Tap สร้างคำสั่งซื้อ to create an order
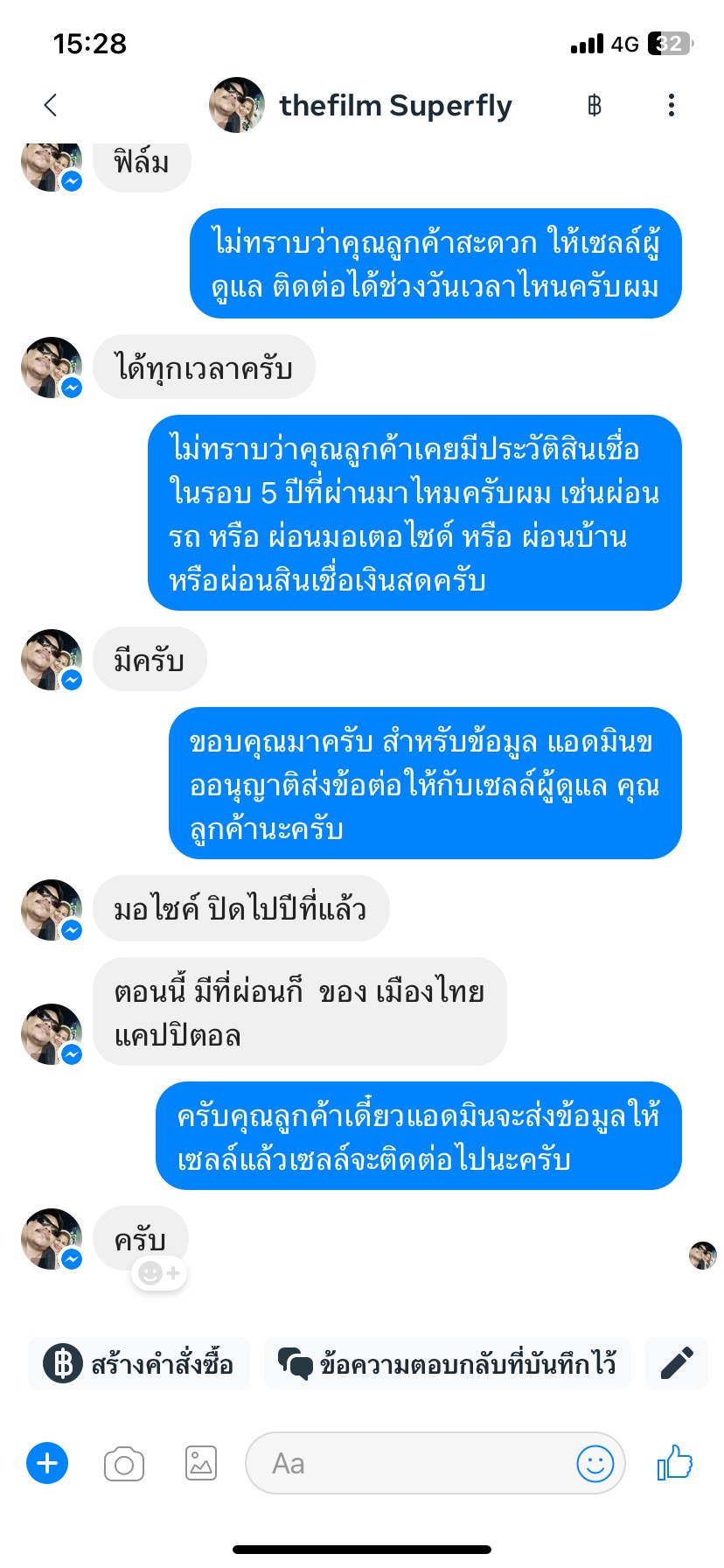This screenshot has width=724, height=1568. pos(139,1363)
